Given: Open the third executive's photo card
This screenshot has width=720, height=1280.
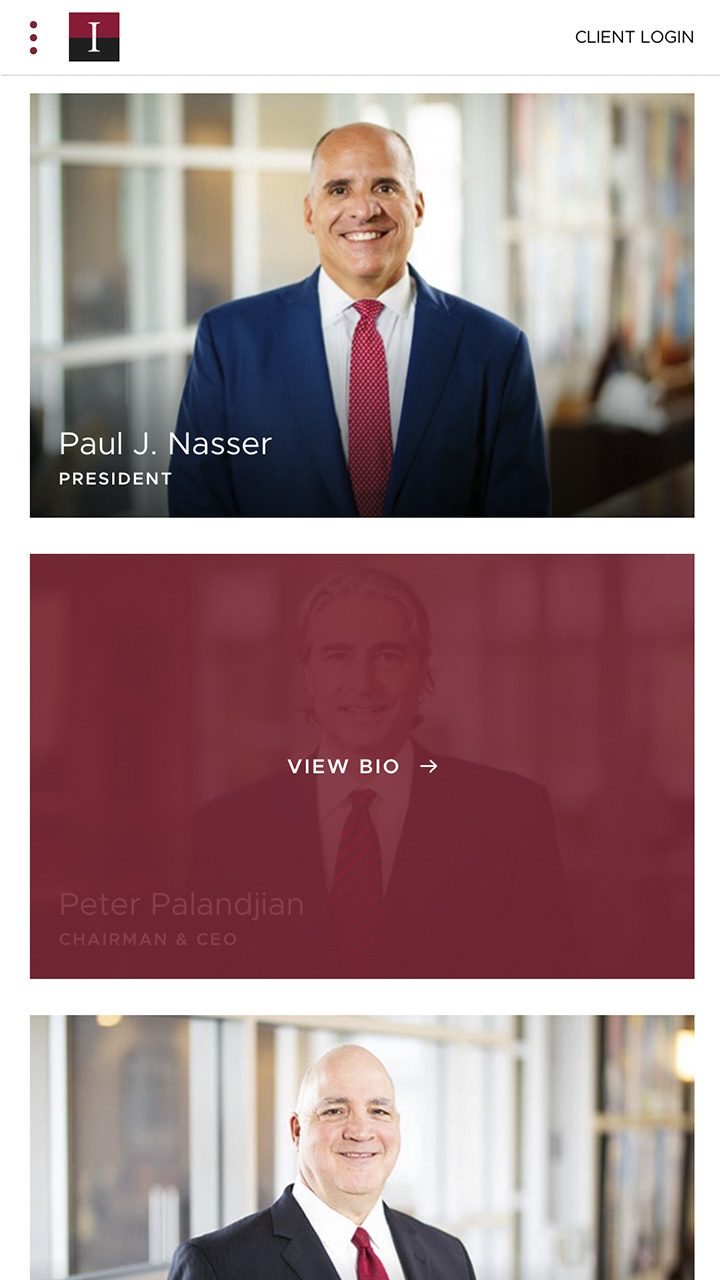Looking at the screenshot, I should 361,1150.
